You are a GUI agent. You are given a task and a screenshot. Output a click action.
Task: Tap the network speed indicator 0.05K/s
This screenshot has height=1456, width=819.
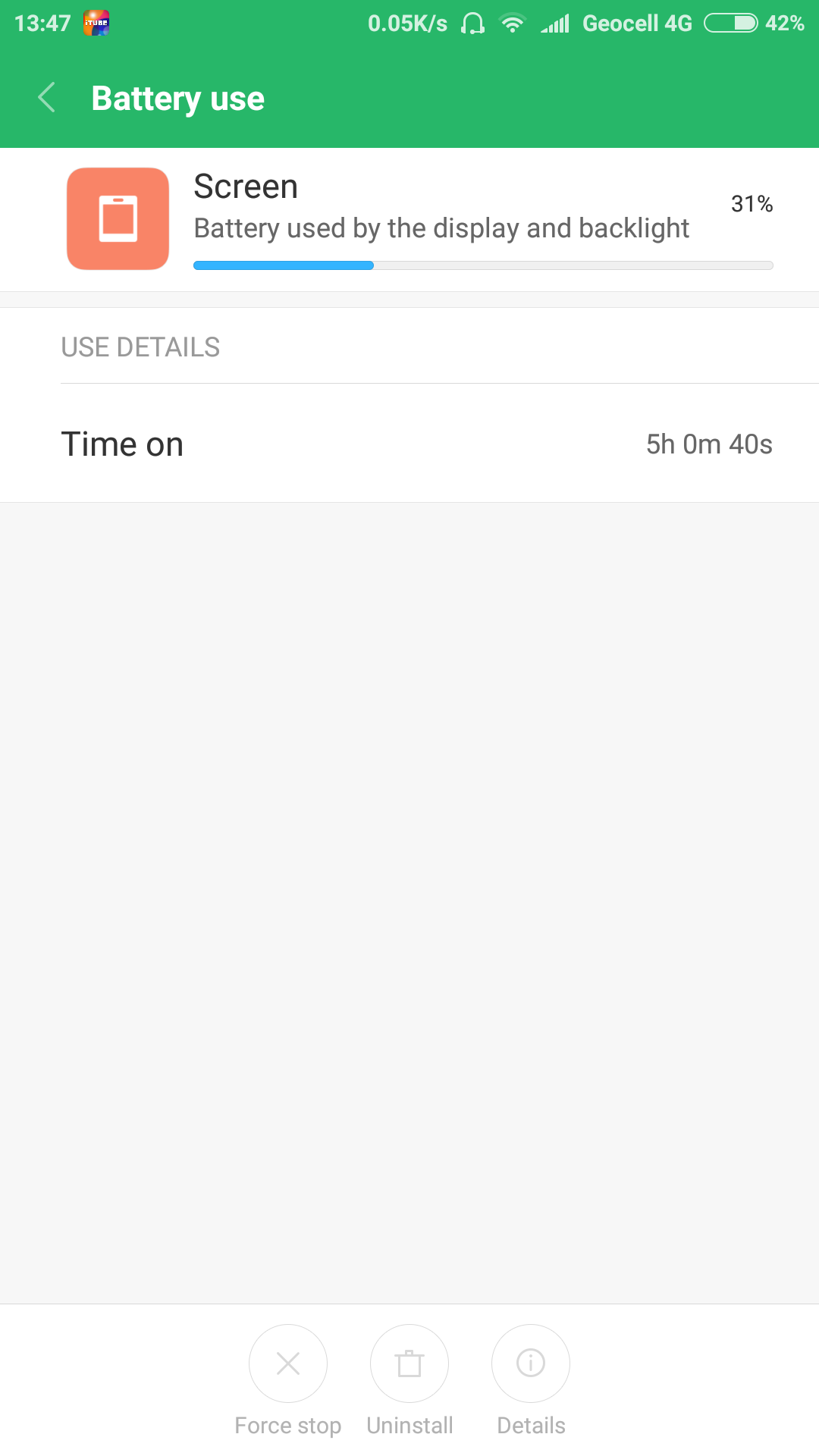coord(407,23)
